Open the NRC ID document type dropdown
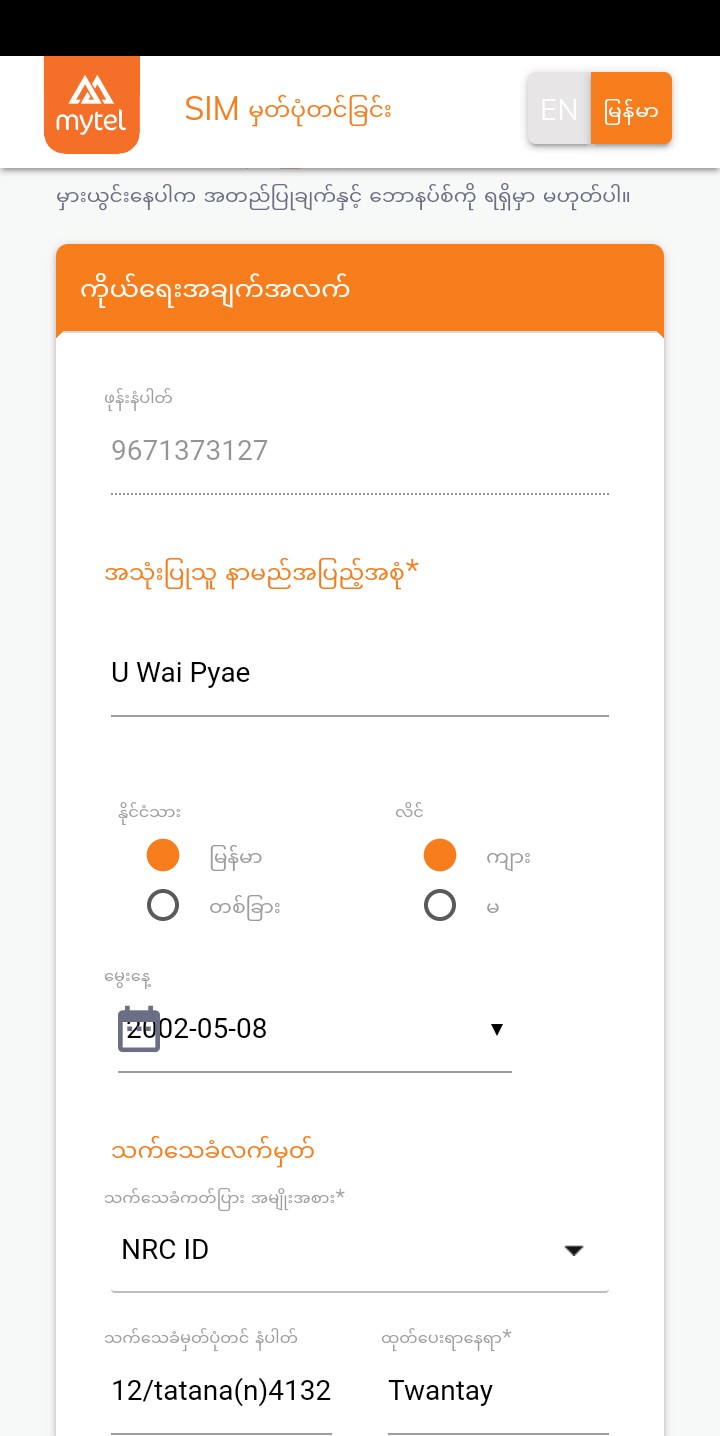This screenshot has width=720, height=1436. [x=573, y=1250]
